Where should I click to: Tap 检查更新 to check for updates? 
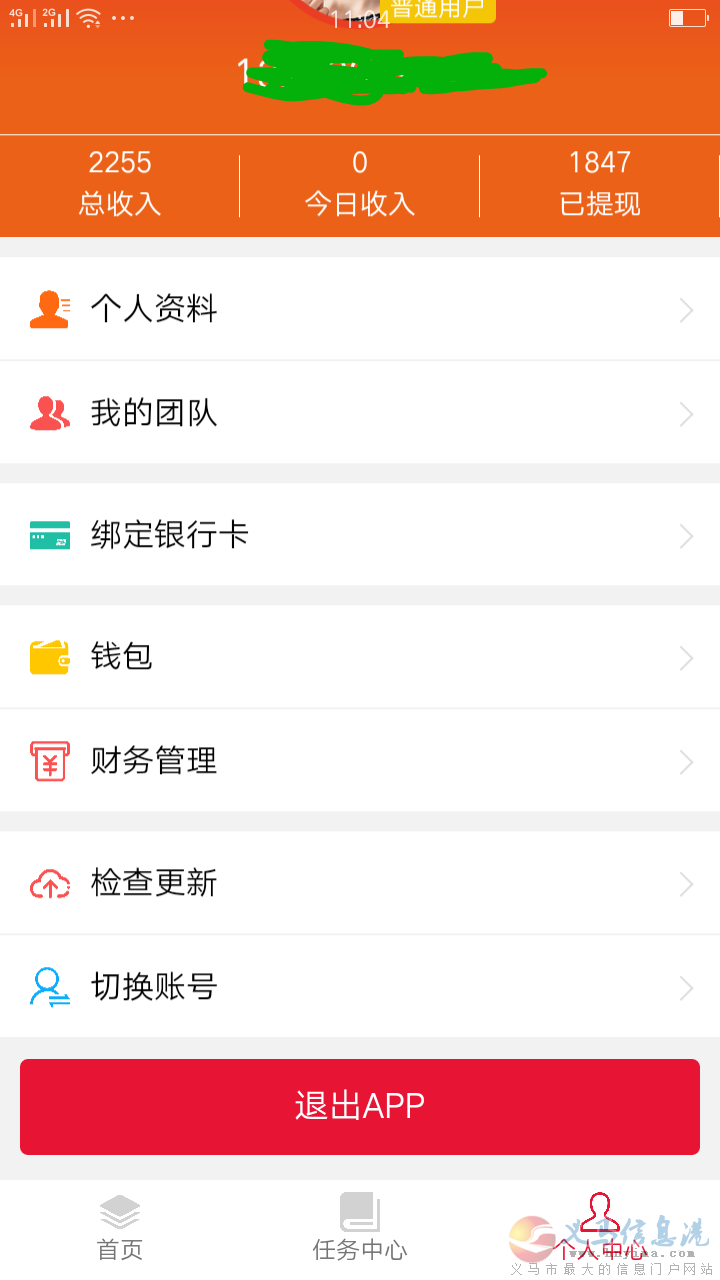pyautogui.click(x=360, y=883)
